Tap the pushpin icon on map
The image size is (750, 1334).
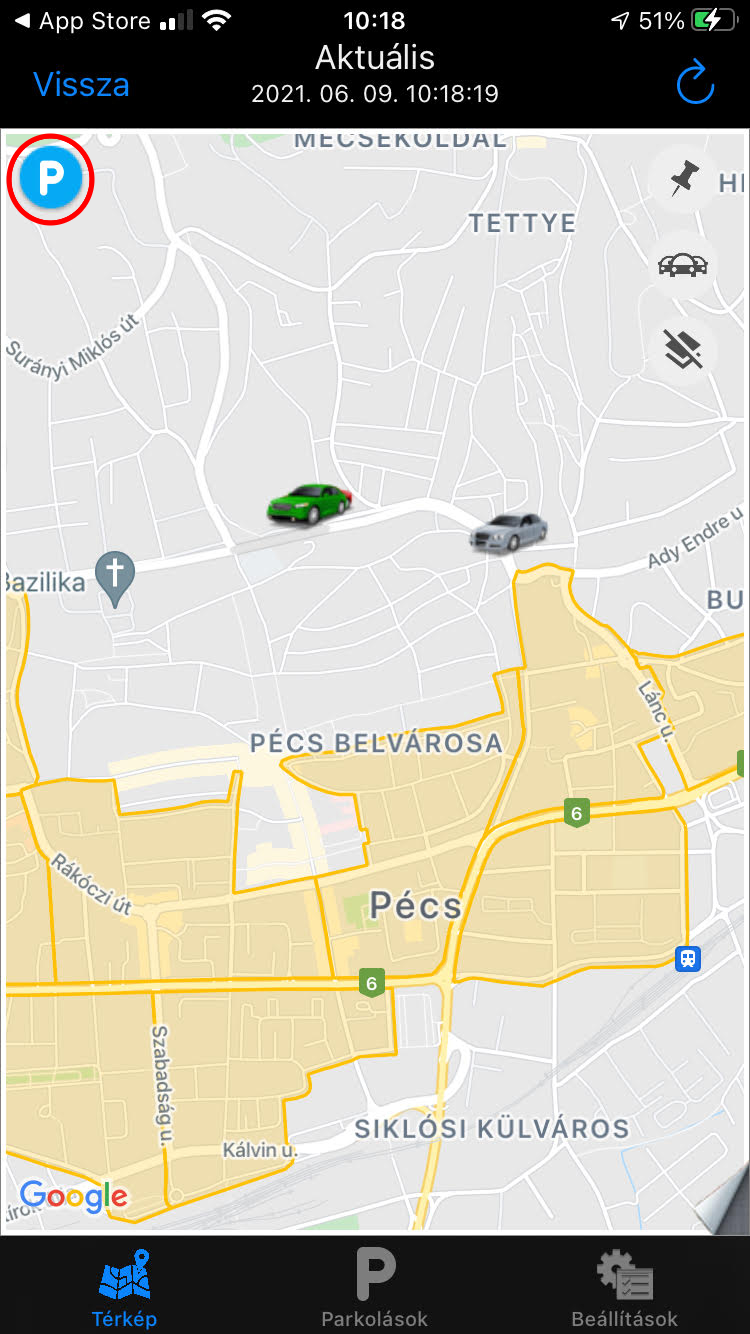(684, 181)
